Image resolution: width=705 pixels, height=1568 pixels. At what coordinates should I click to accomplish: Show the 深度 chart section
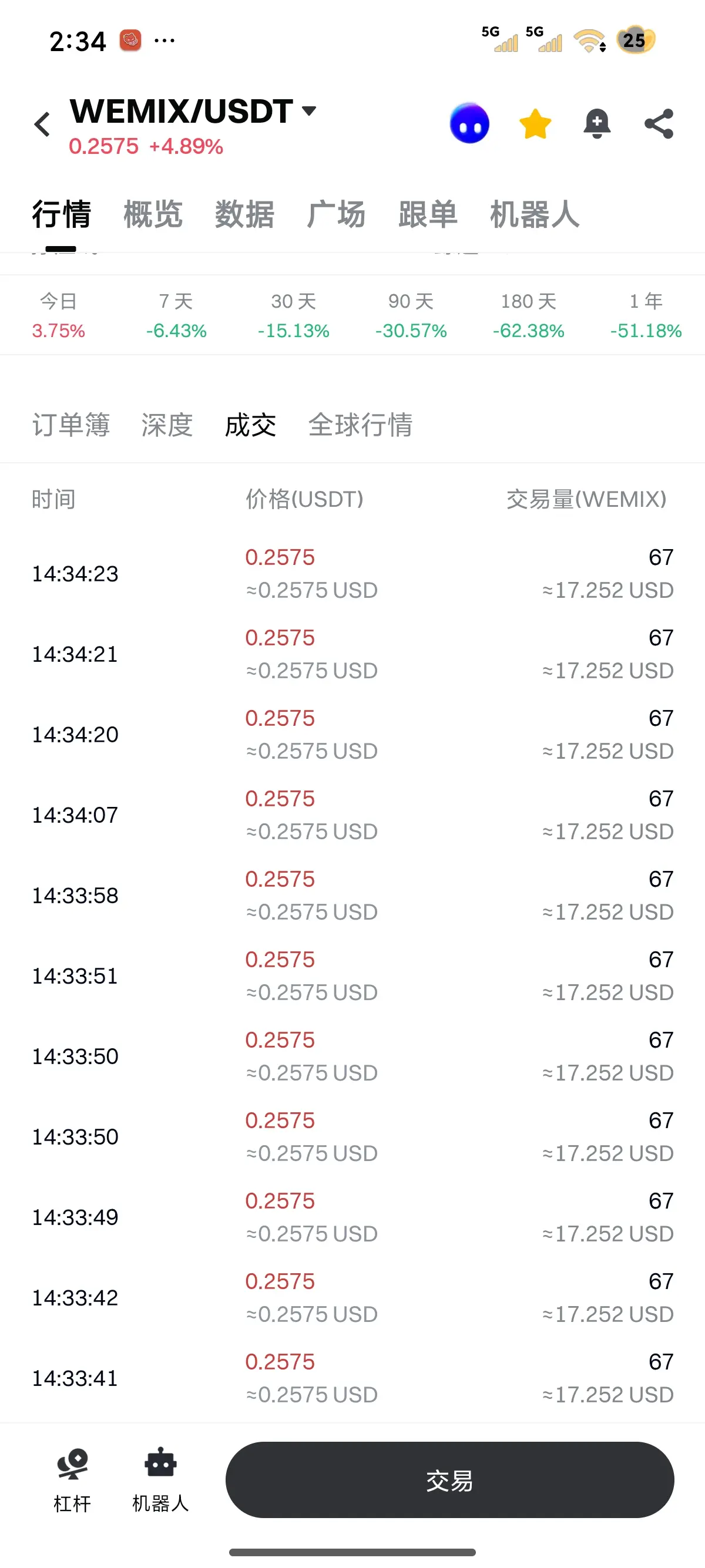pyautogui.click(x=167, y=425)
